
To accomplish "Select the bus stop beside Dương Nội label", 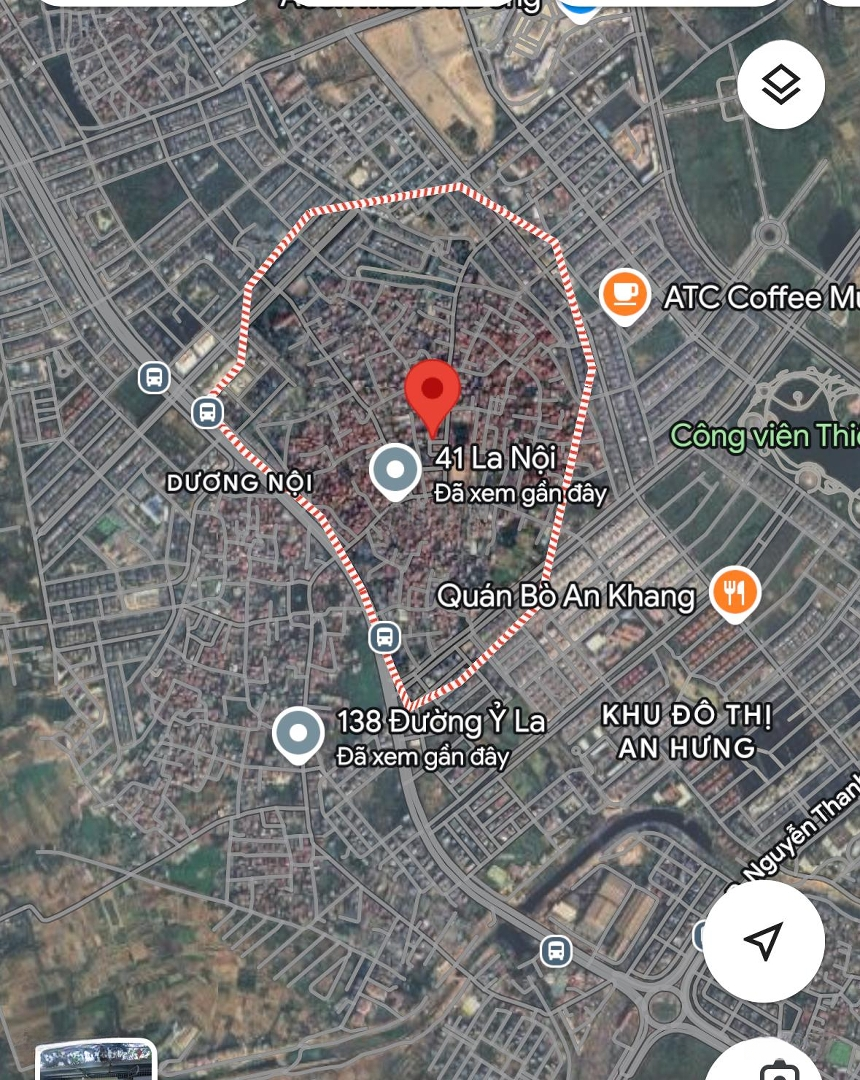I will (x=207, y=411).
